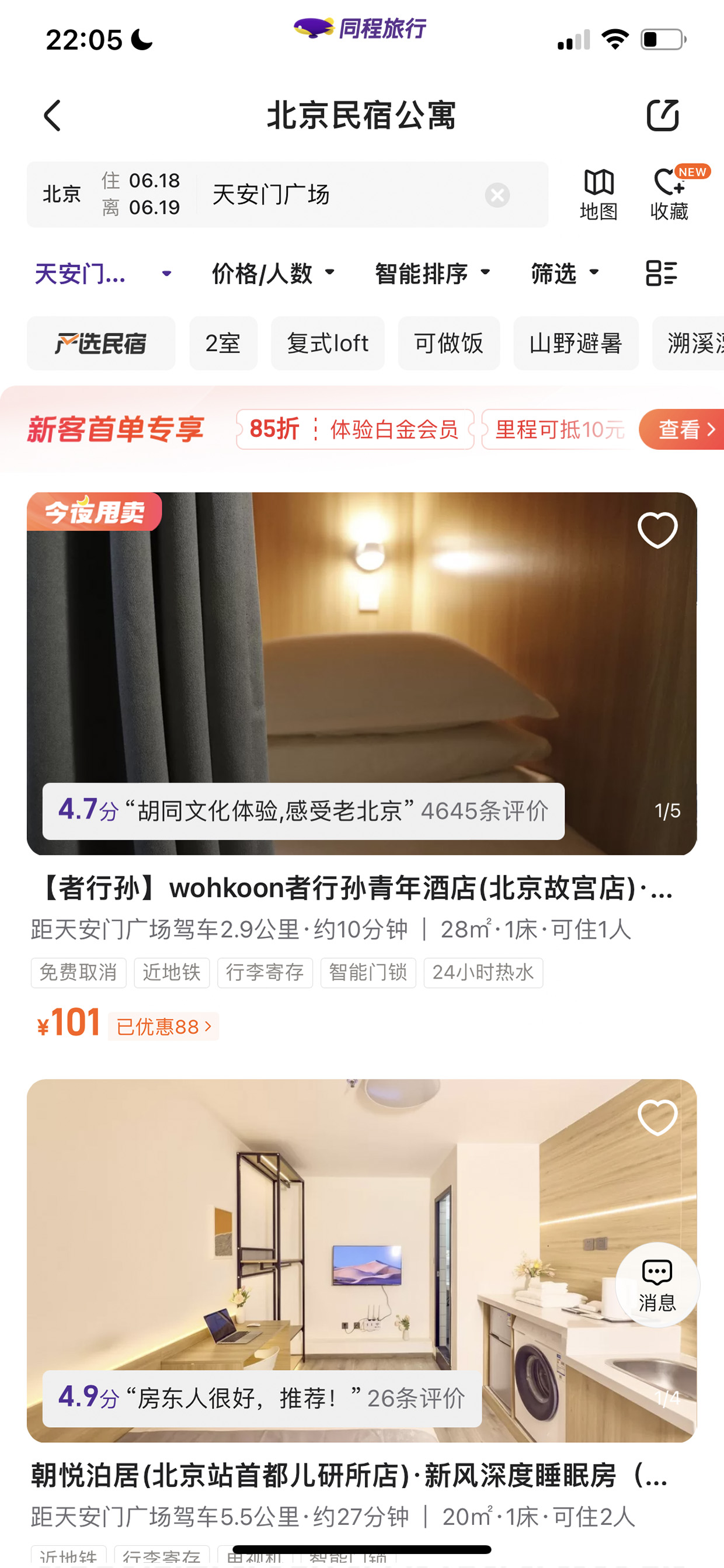The width and height of the screenshot is (724, 1568).
Task: Clear the 天安门广场 search keyword
Action: coord(497,195)
